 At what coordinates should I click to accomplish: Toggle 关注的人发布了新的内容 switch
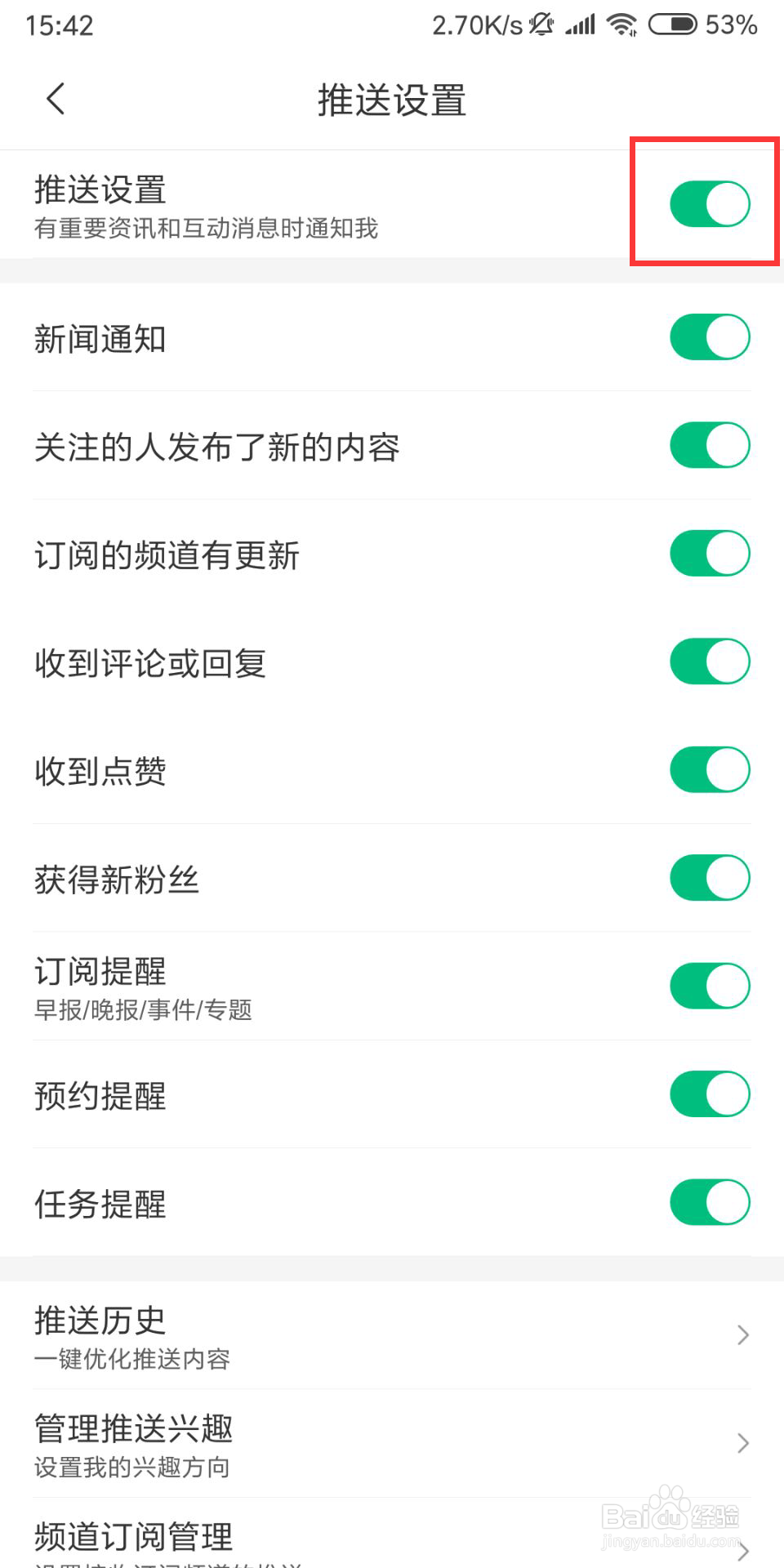[710, 445]
